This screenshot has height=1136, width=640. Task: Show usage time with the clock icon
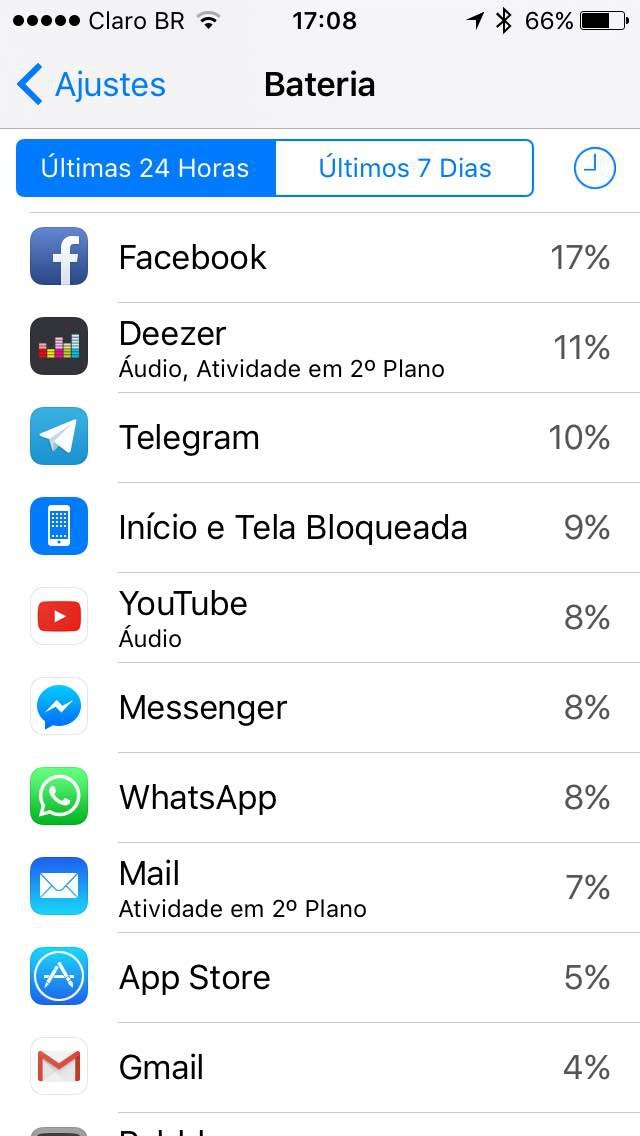pyautogui.click(x=594, y=168)
